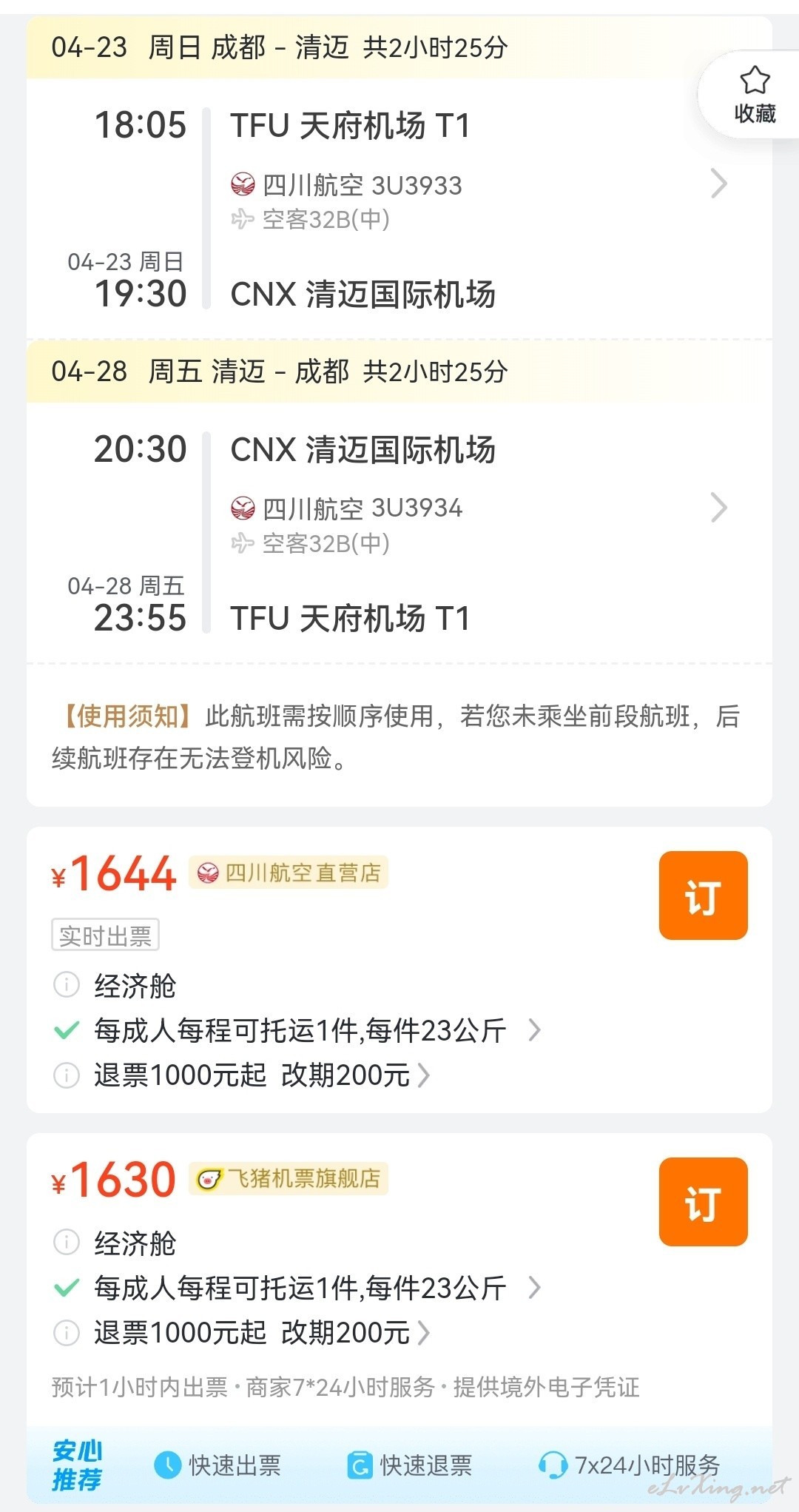
Task: Open details for flight 3U3934
Action: click(718, 508)
